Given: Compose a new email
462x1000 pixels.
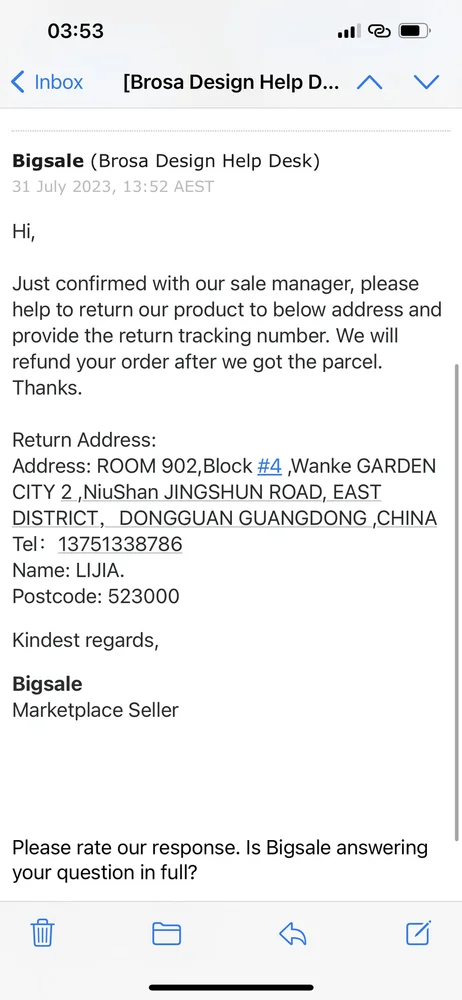Looking at the screenshot, I should pos(419,933).
